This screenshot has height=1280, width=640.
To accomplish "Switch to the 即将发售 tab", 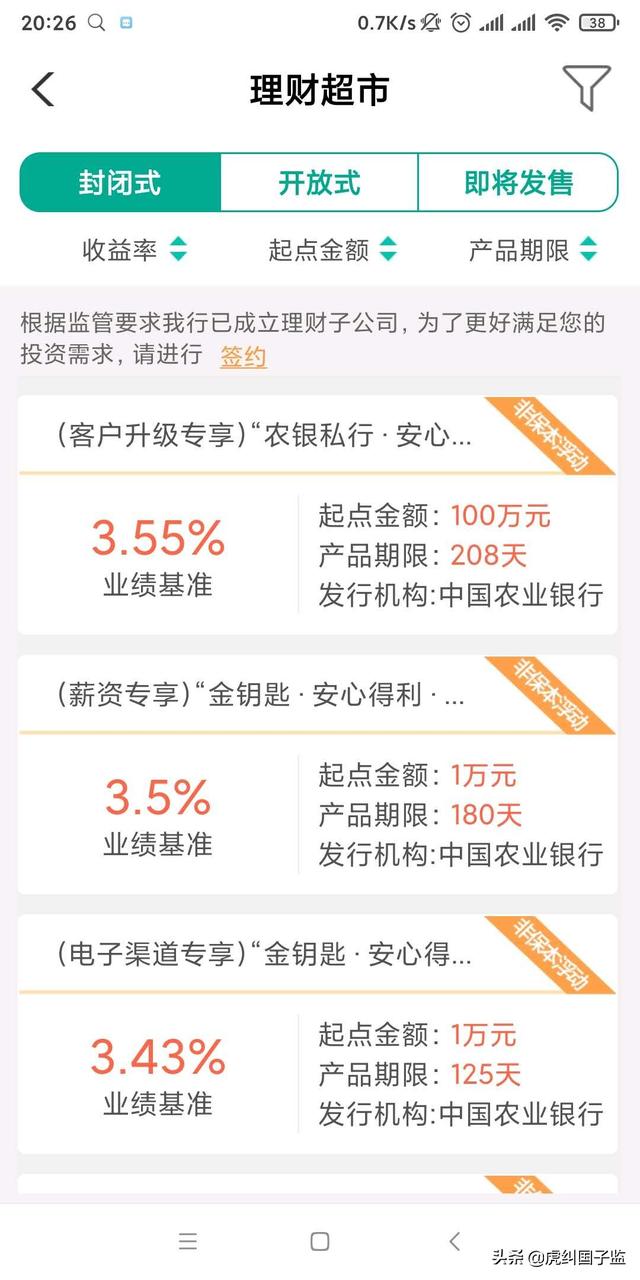I will point(518,183).
